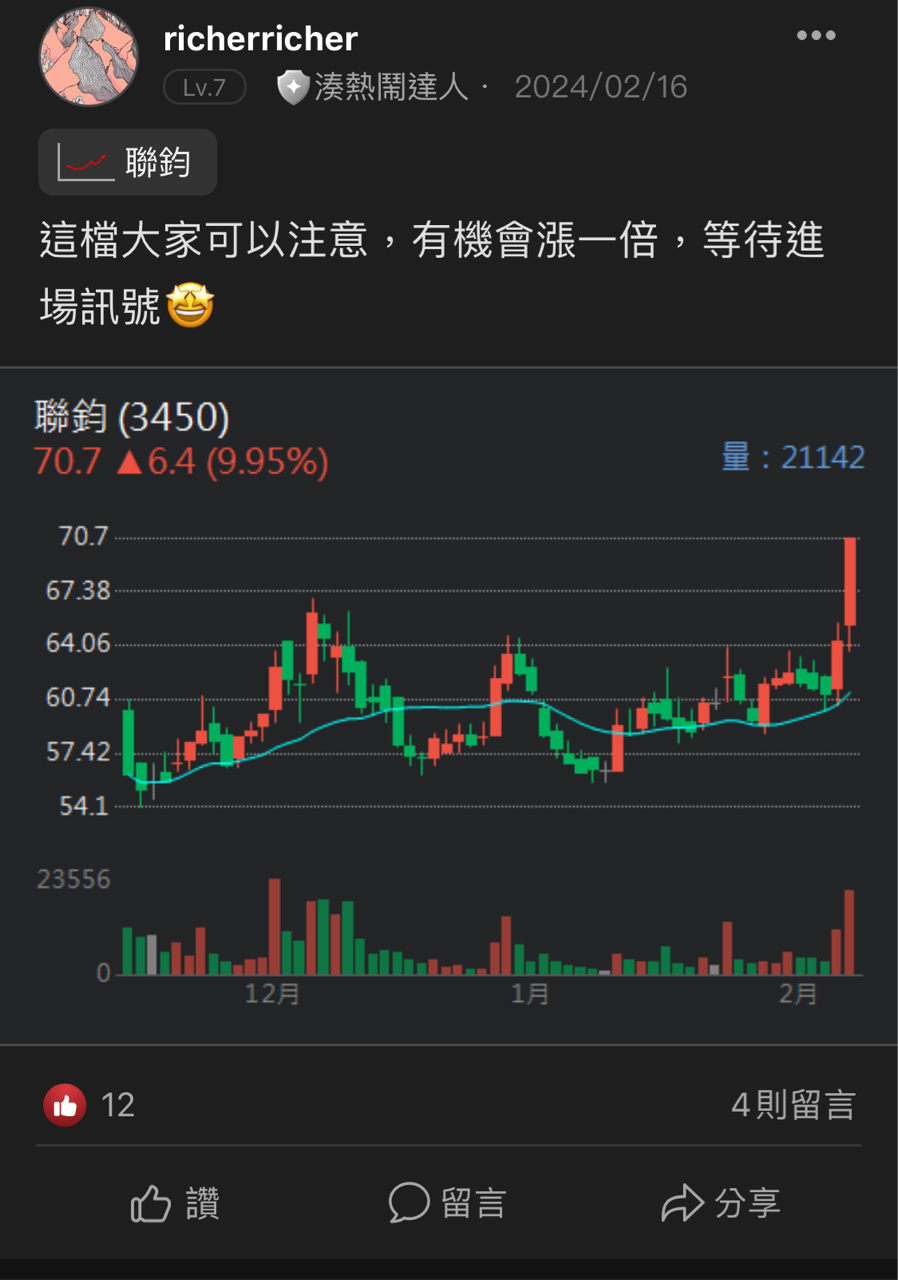Open the 聯鈞 stock tag chip

point(128,162)
